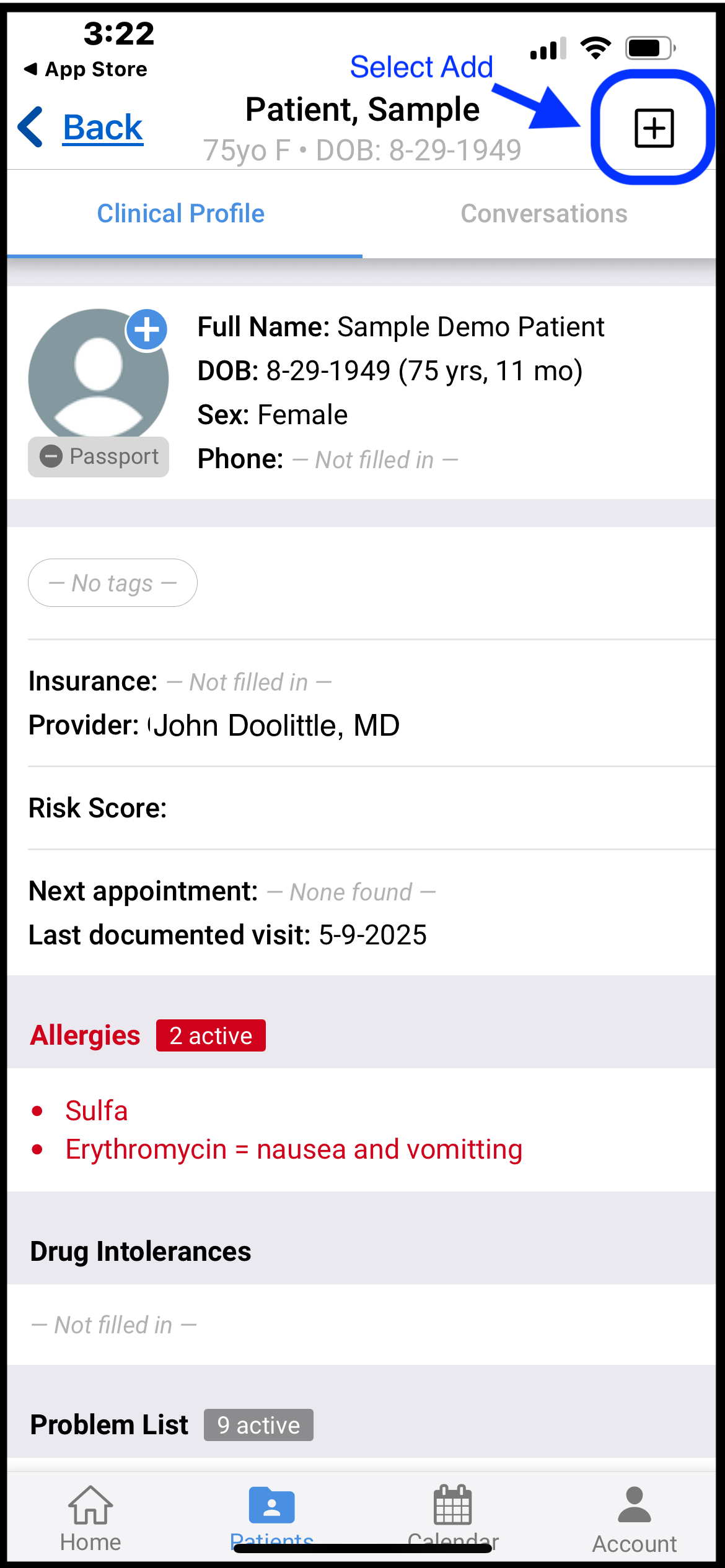The width and height of the screenshot is (725, 1568).
Task: Return to App Store via the status bar
Action: [x=86, y=69]
